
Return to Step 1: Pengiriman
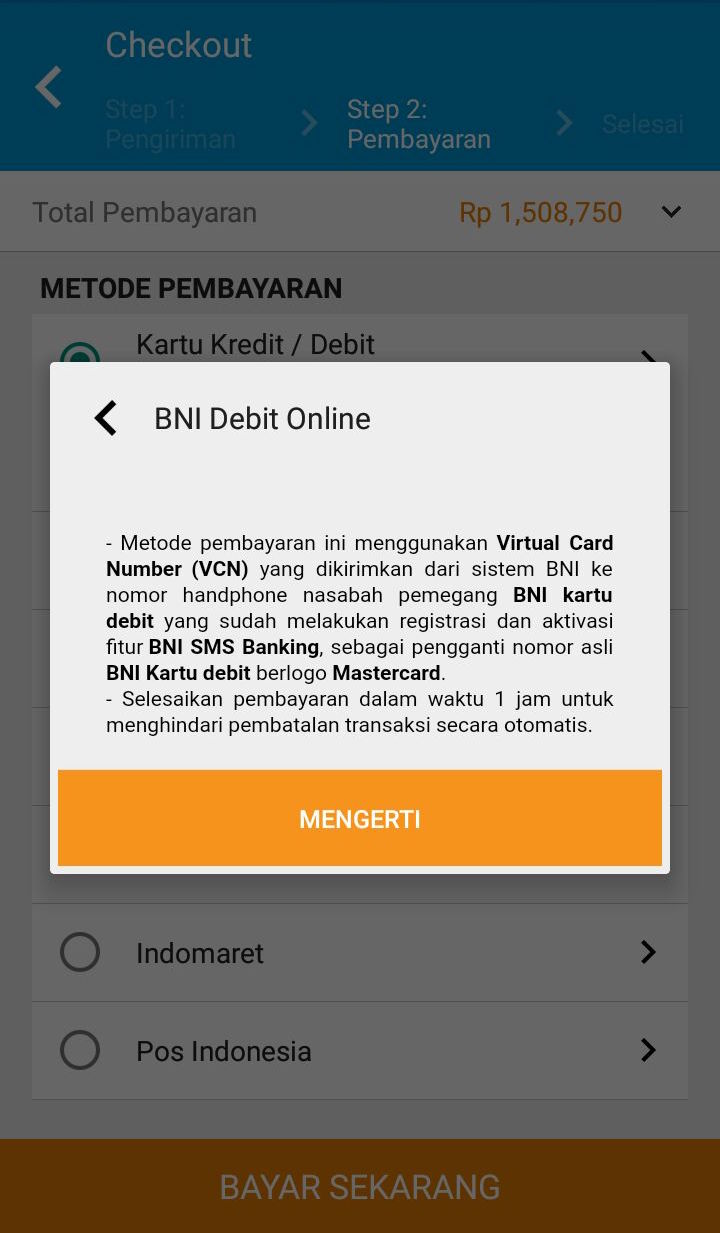pos(170,124)
